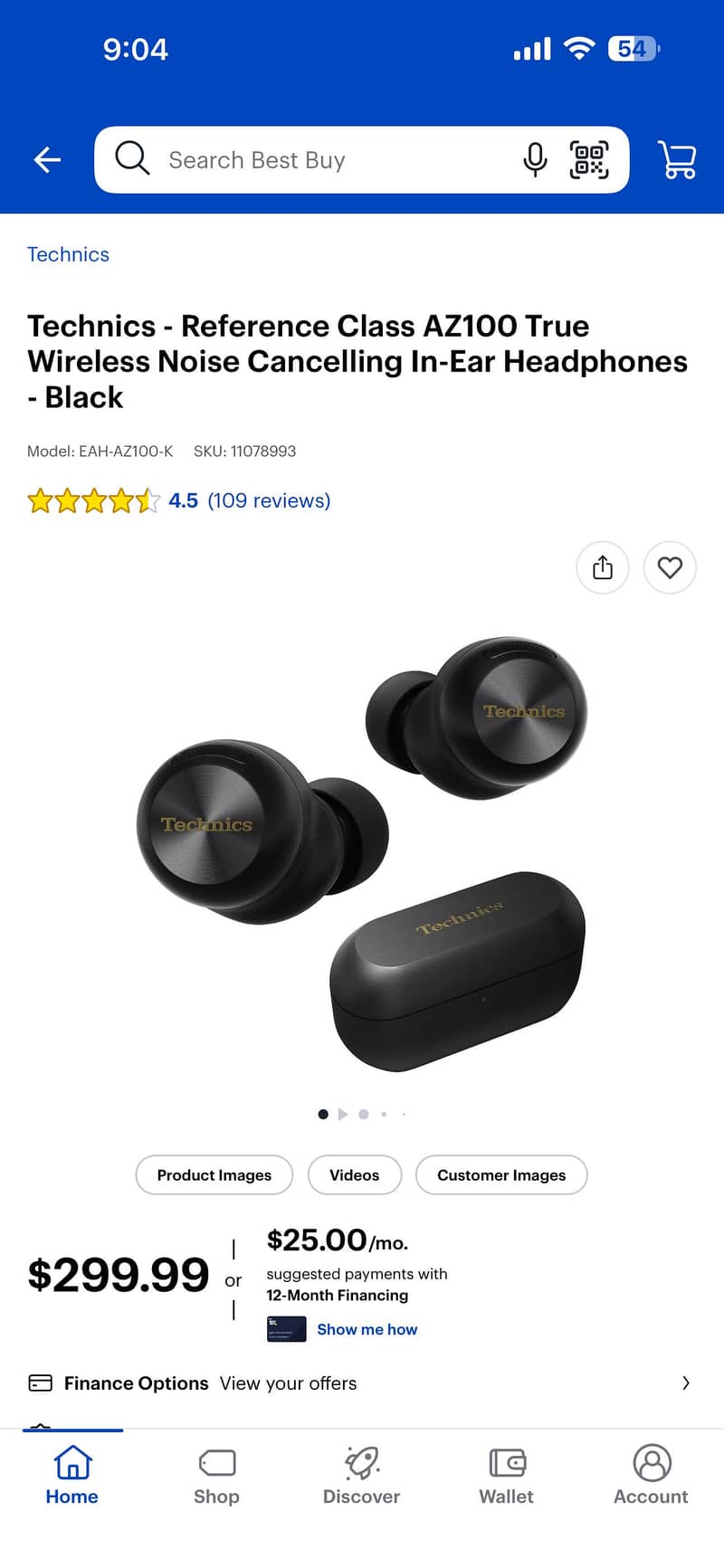Screen dimensions: 724x1568
Task: Switch to the Account tab
Action: [651, 1476]
